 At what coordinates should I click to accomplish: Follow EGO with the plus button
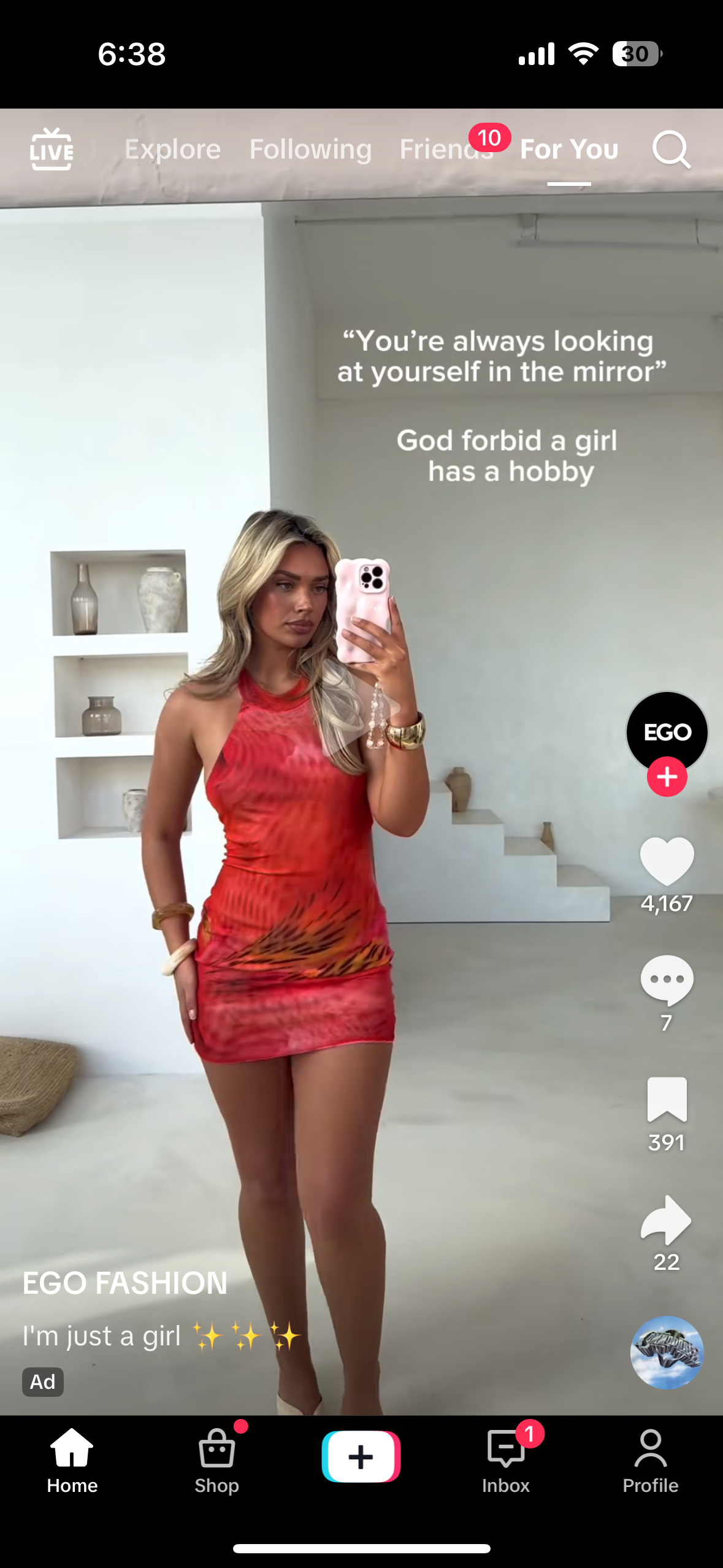point(667,777)
